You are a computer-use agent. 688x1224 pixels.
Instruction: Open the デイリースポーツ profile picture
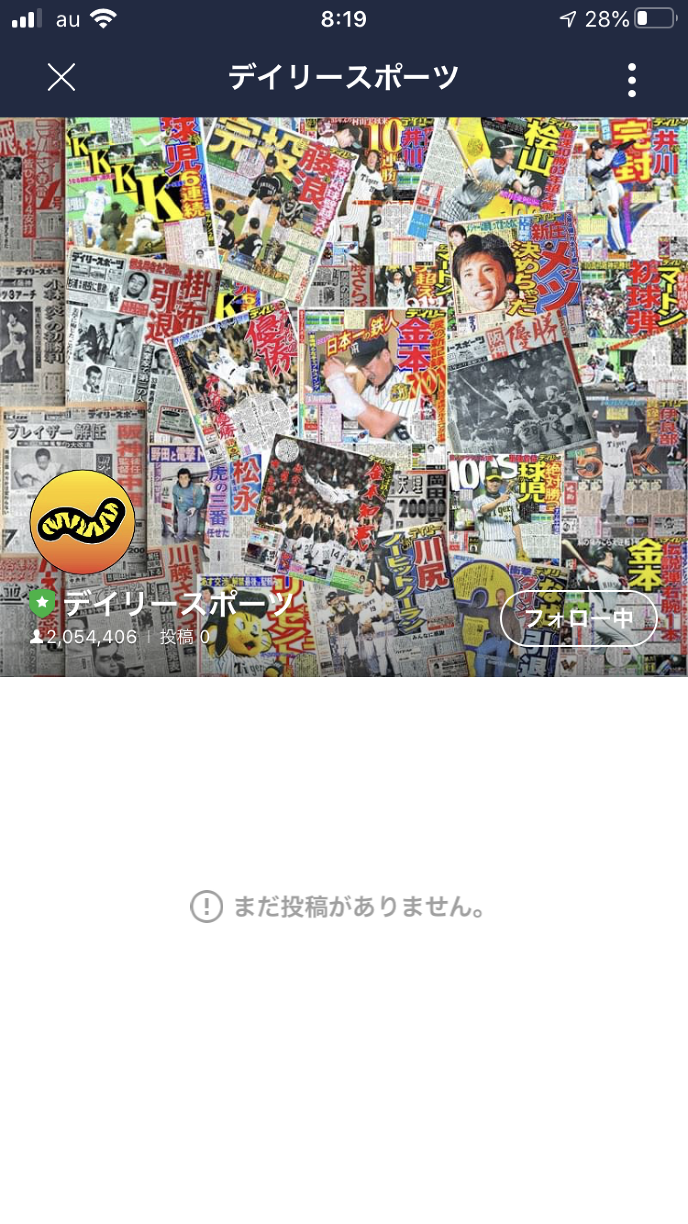coord(82,522)
